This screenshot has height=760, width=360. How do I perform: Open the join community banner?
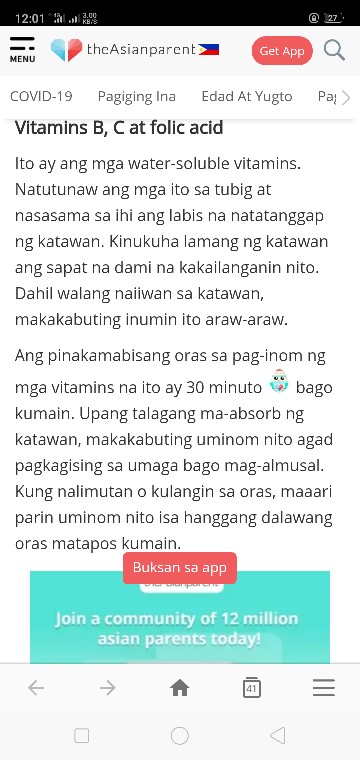click(x=180, y=617)
